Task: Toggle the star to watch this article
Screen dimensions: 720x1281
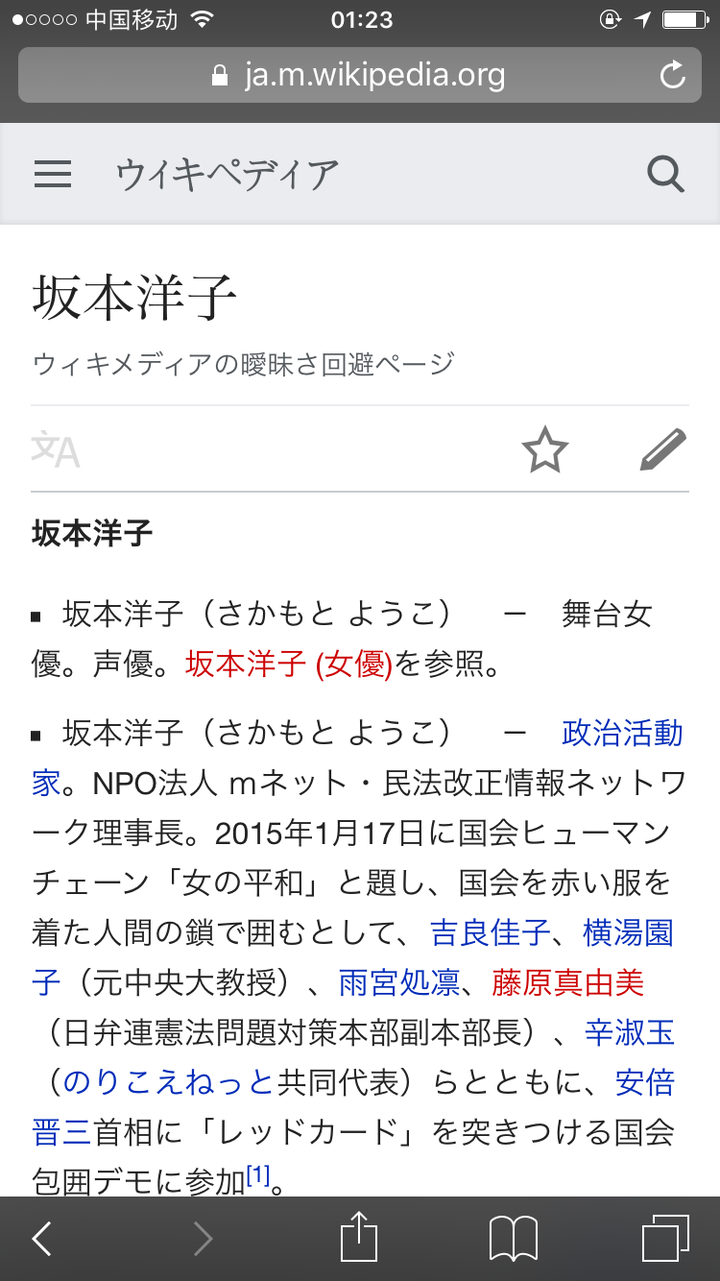Action: 545,450
